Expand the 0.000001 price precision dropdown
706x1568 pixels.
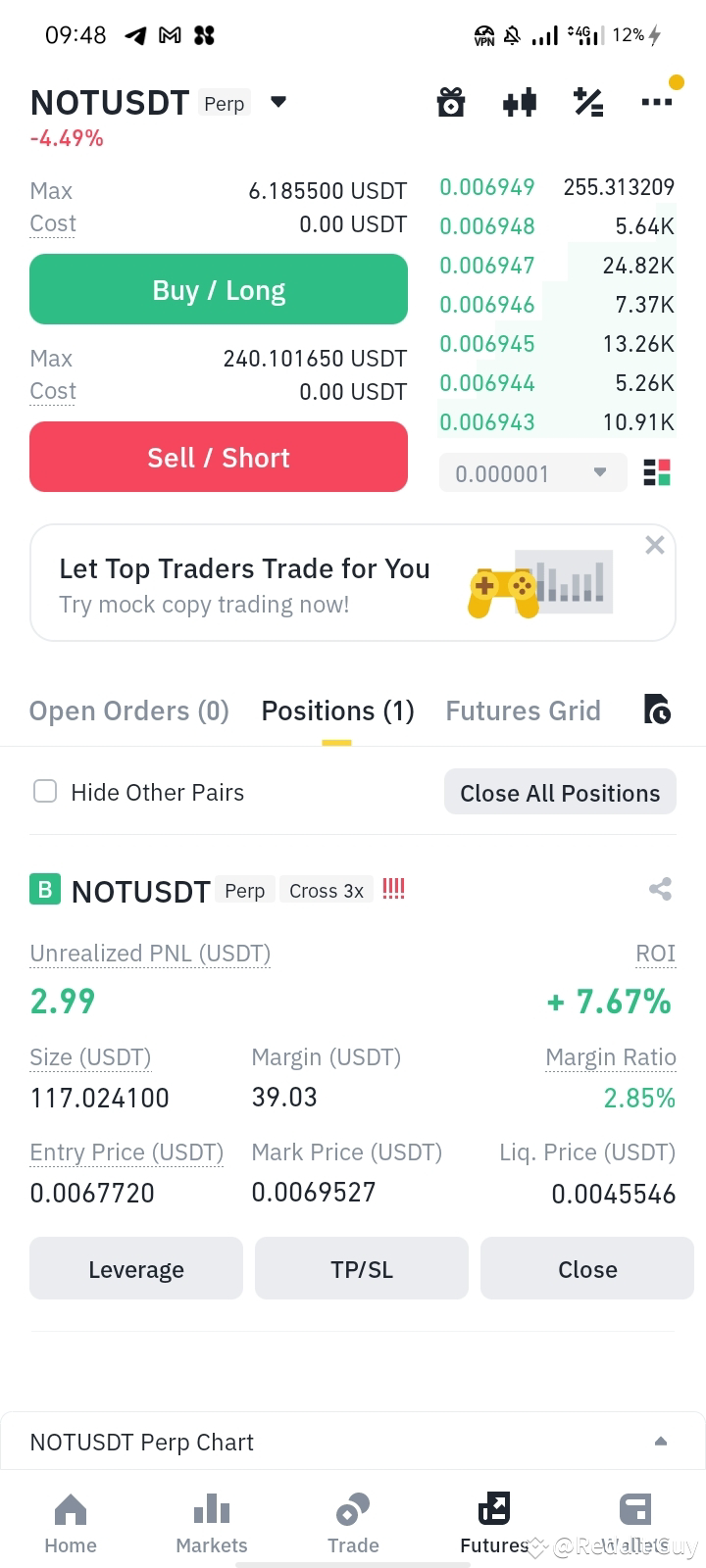(x=531, y=473)
